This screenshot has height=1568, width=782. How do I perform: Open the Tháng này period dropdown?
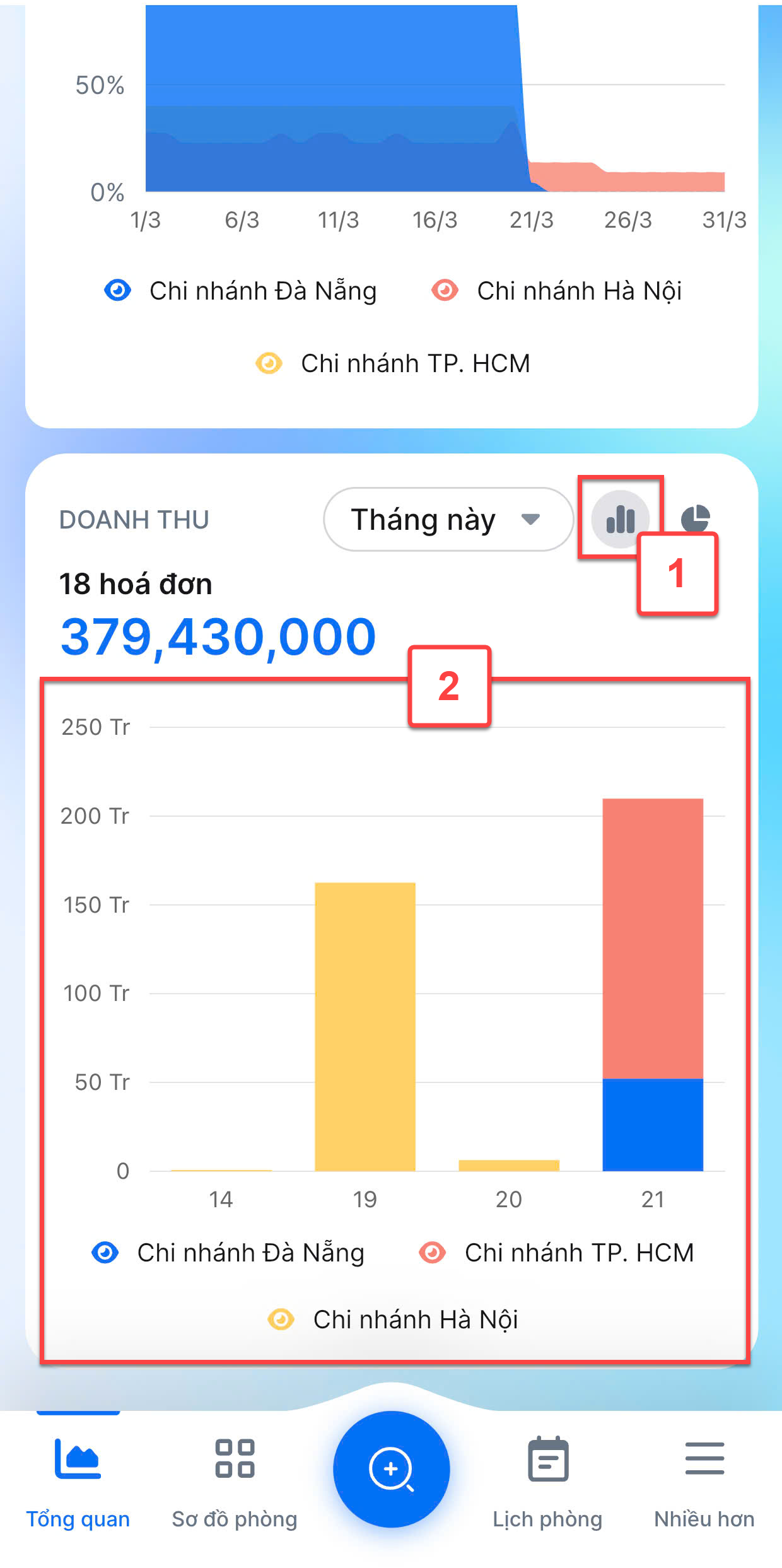(447, 519)
